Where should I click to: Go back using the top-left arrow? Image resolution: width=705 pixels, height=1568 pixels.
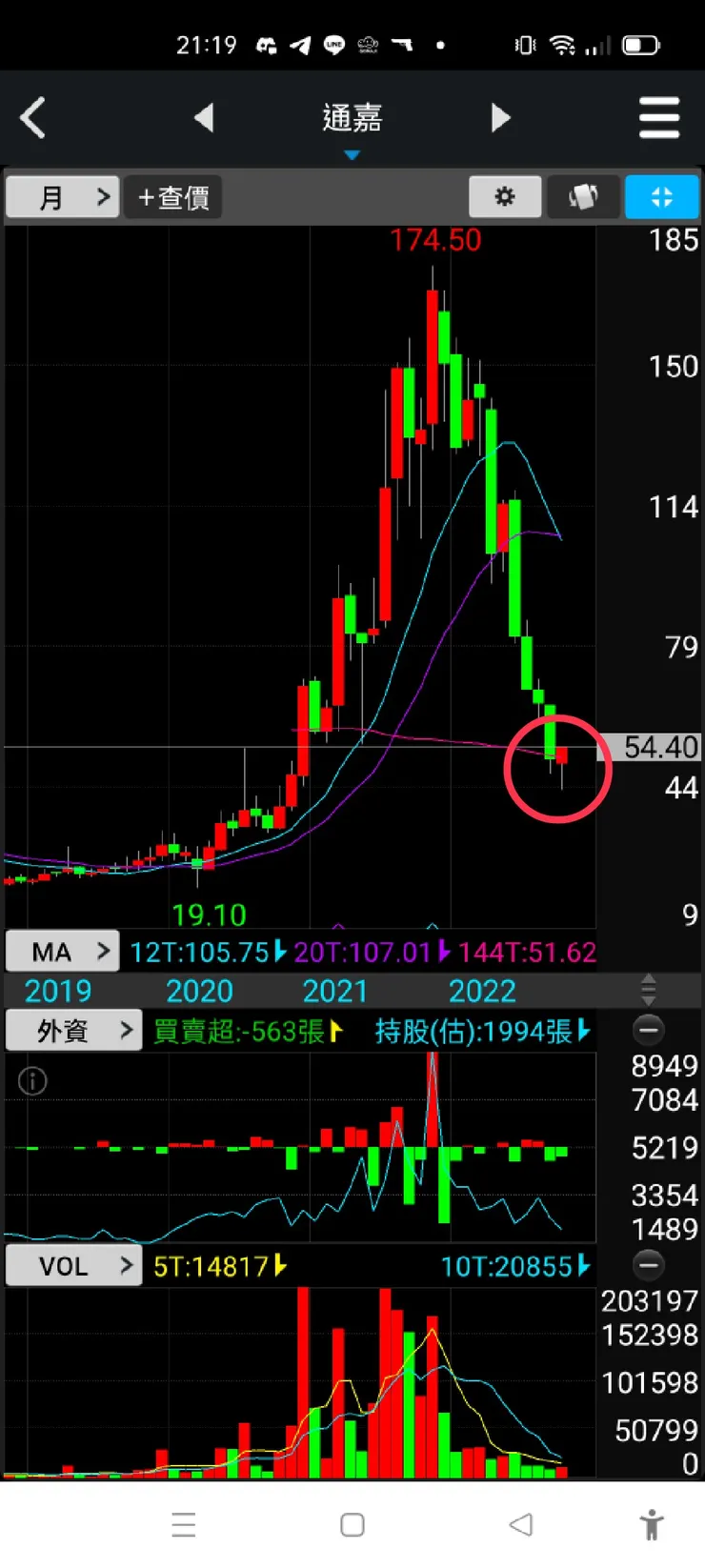(33, 119)
